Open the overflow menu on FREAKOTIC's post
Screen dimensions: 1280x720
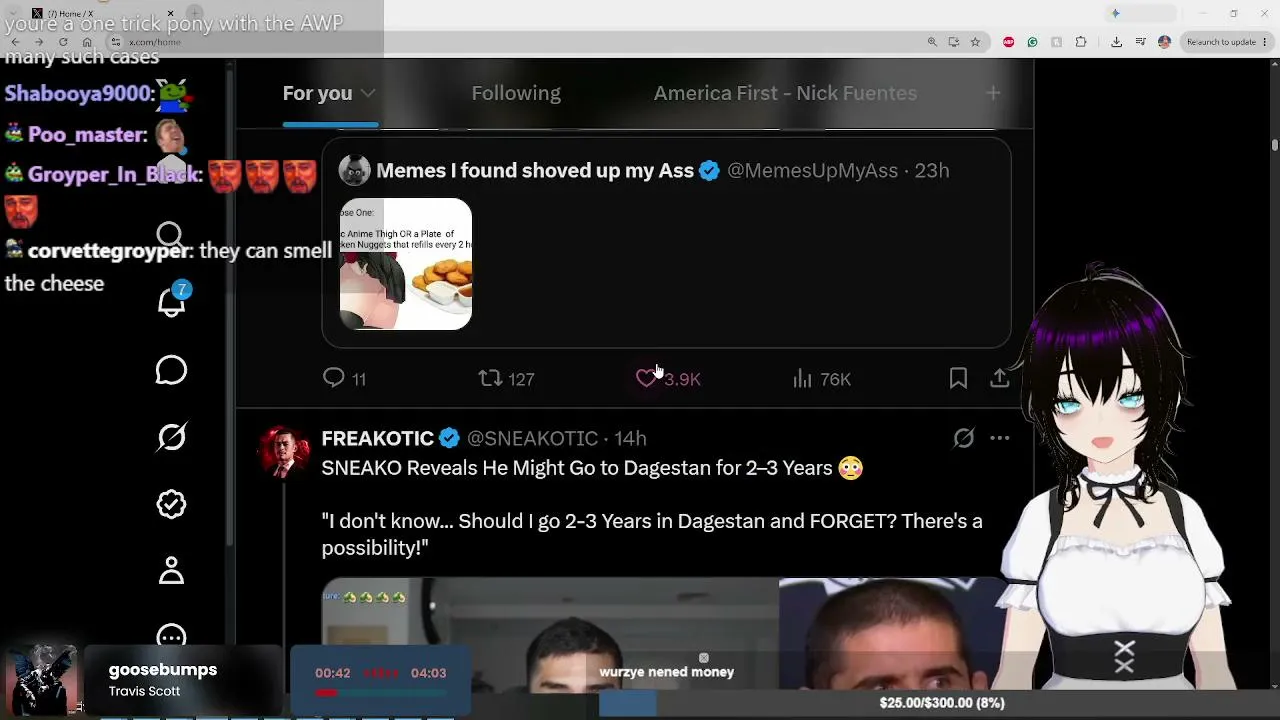pyautogui.click(x=999, y=438)
